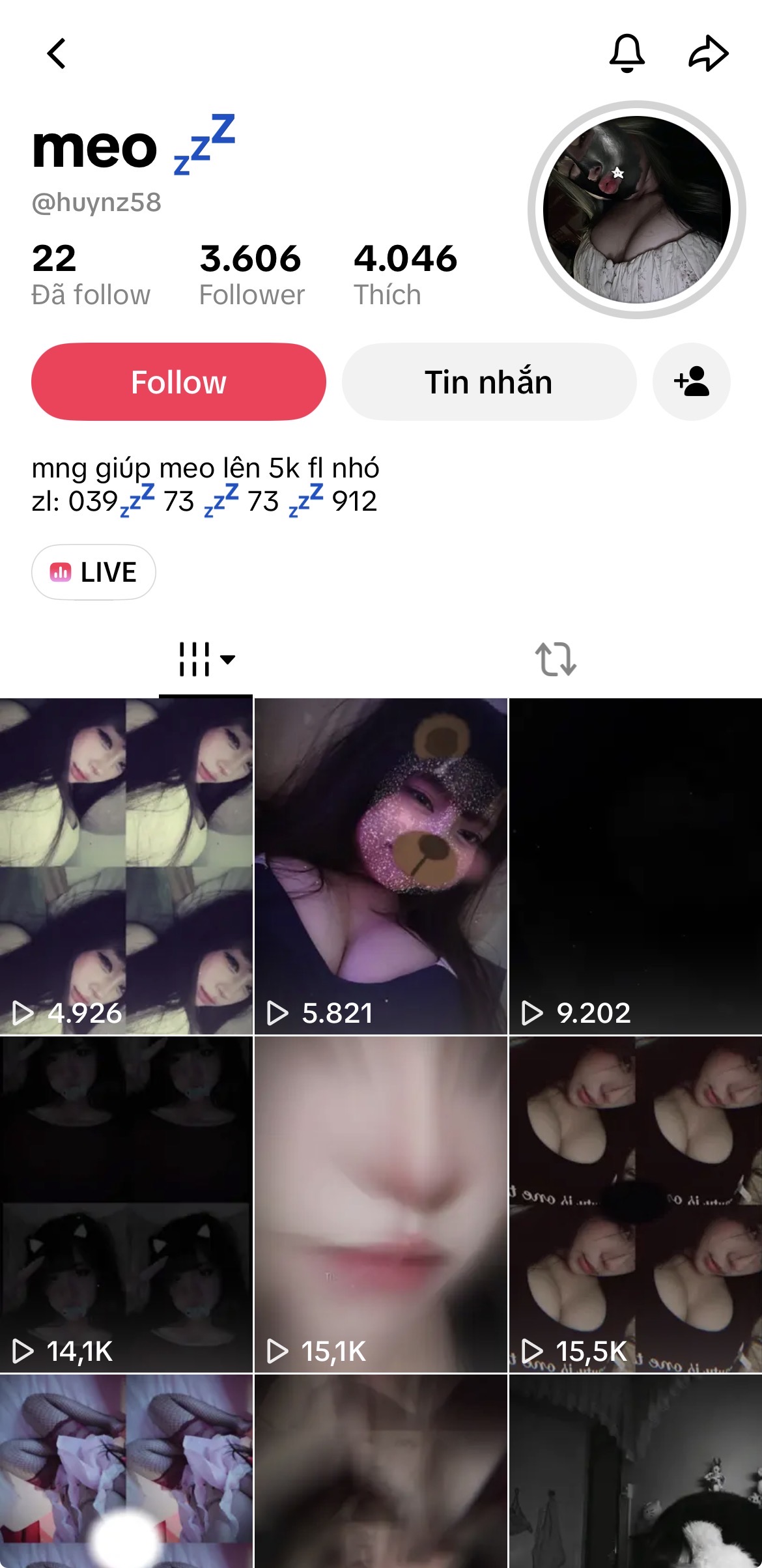Share this profile via arrow icon
762x1568 pixels.
tap(709, 53)
